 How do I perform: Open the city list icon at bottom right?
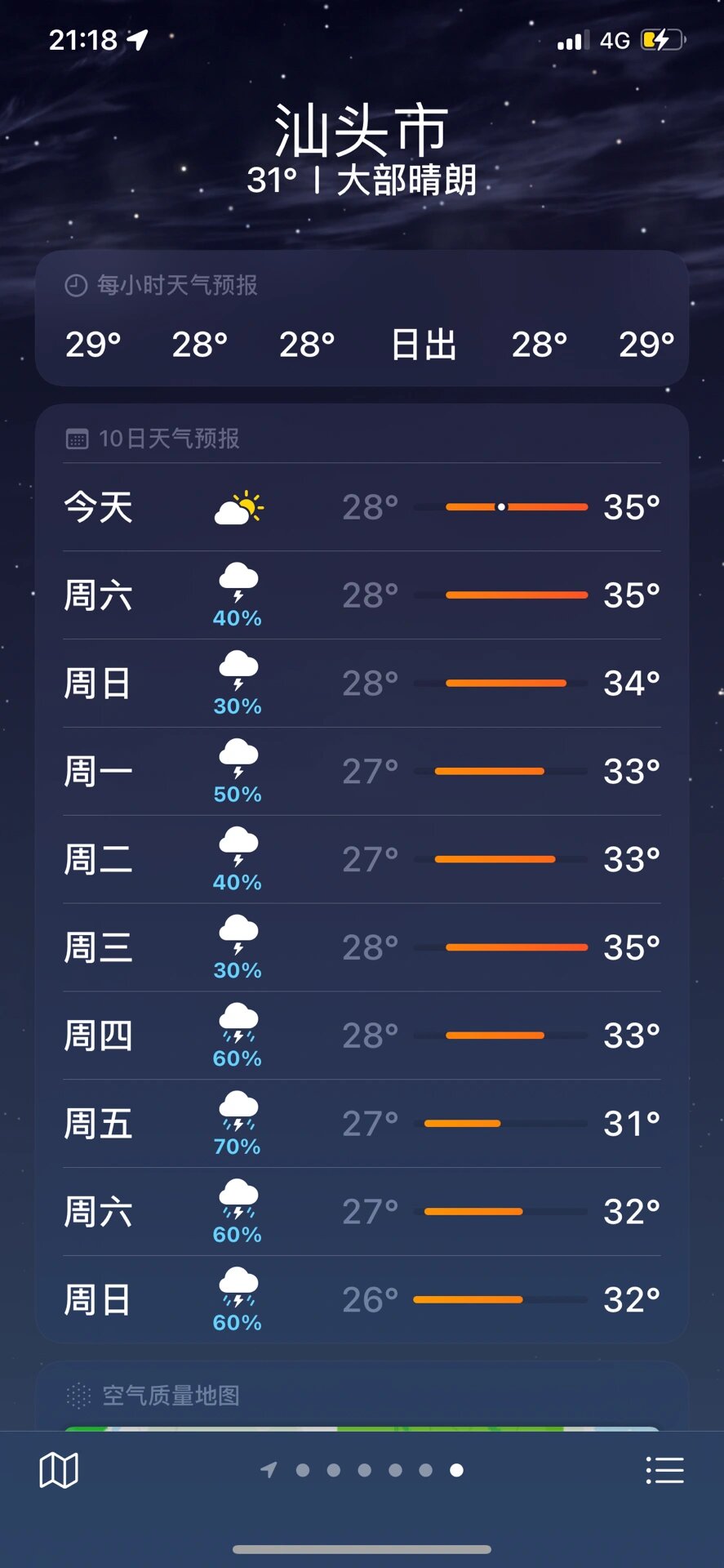point(665,1470)
